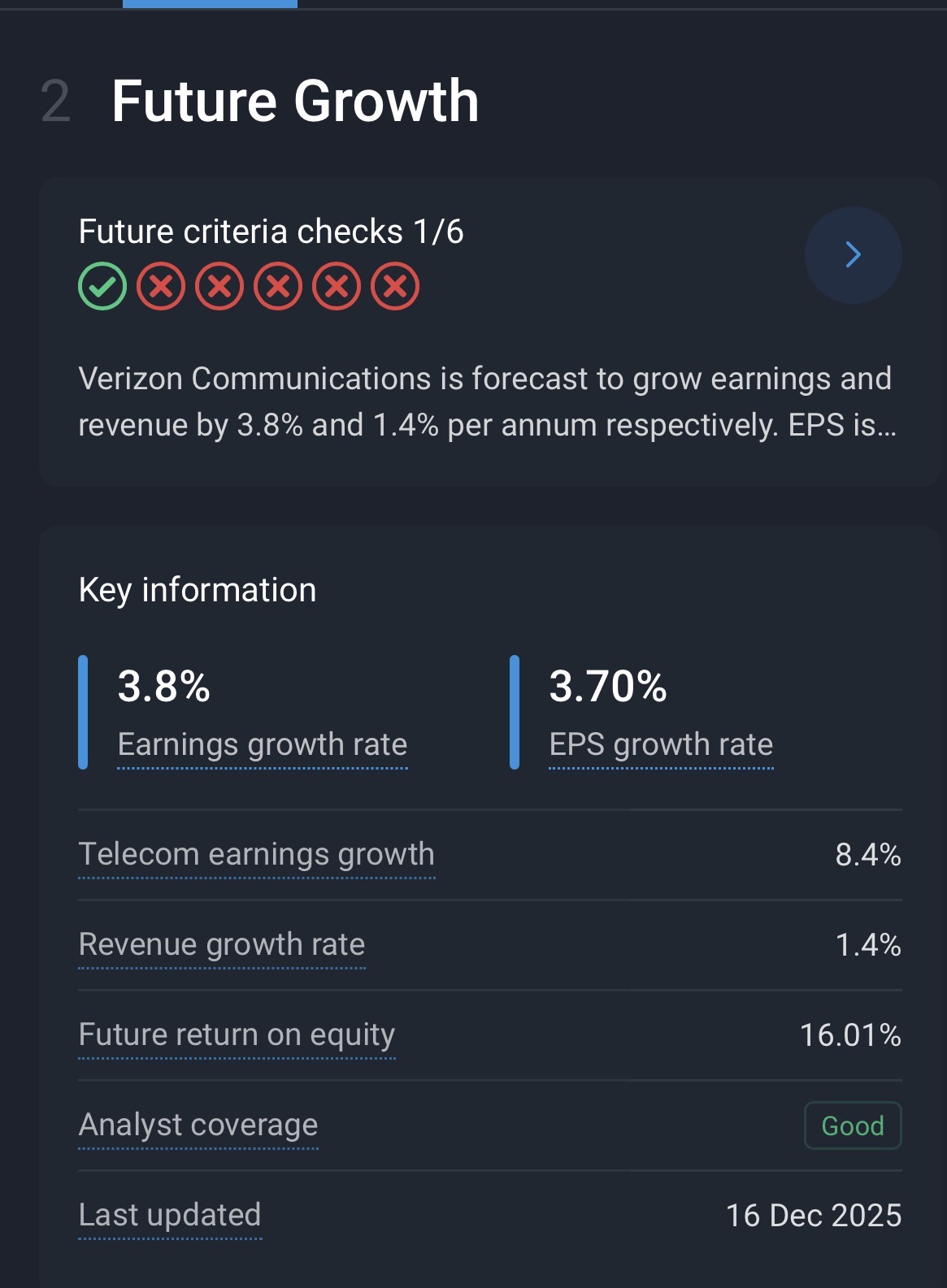
Task: Open the Future criteria checks details arrow
Action: 853,254
